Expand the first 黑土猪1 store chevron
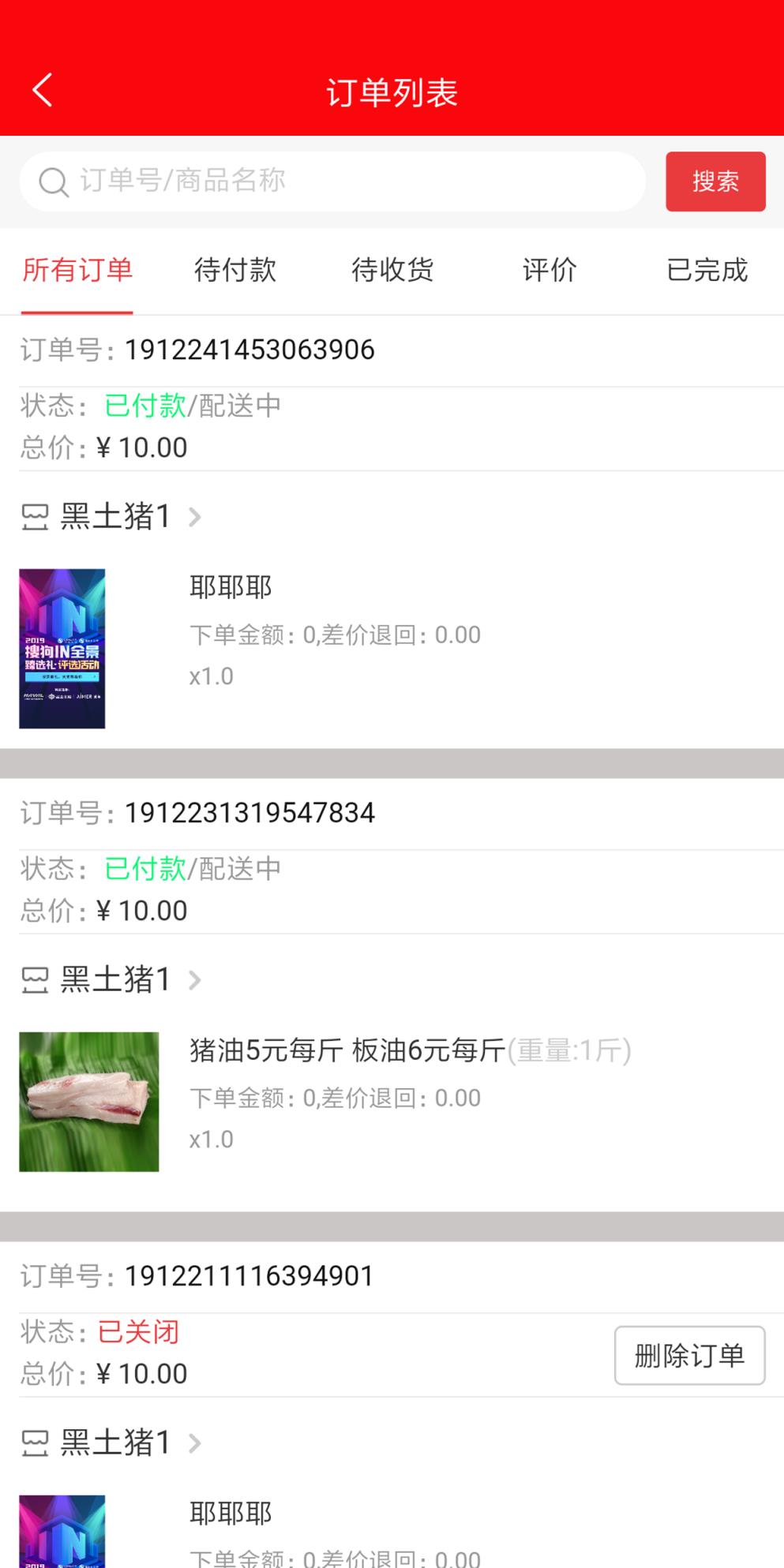The width and height of the screenshot is (784, 1568). tap(194, 518)
